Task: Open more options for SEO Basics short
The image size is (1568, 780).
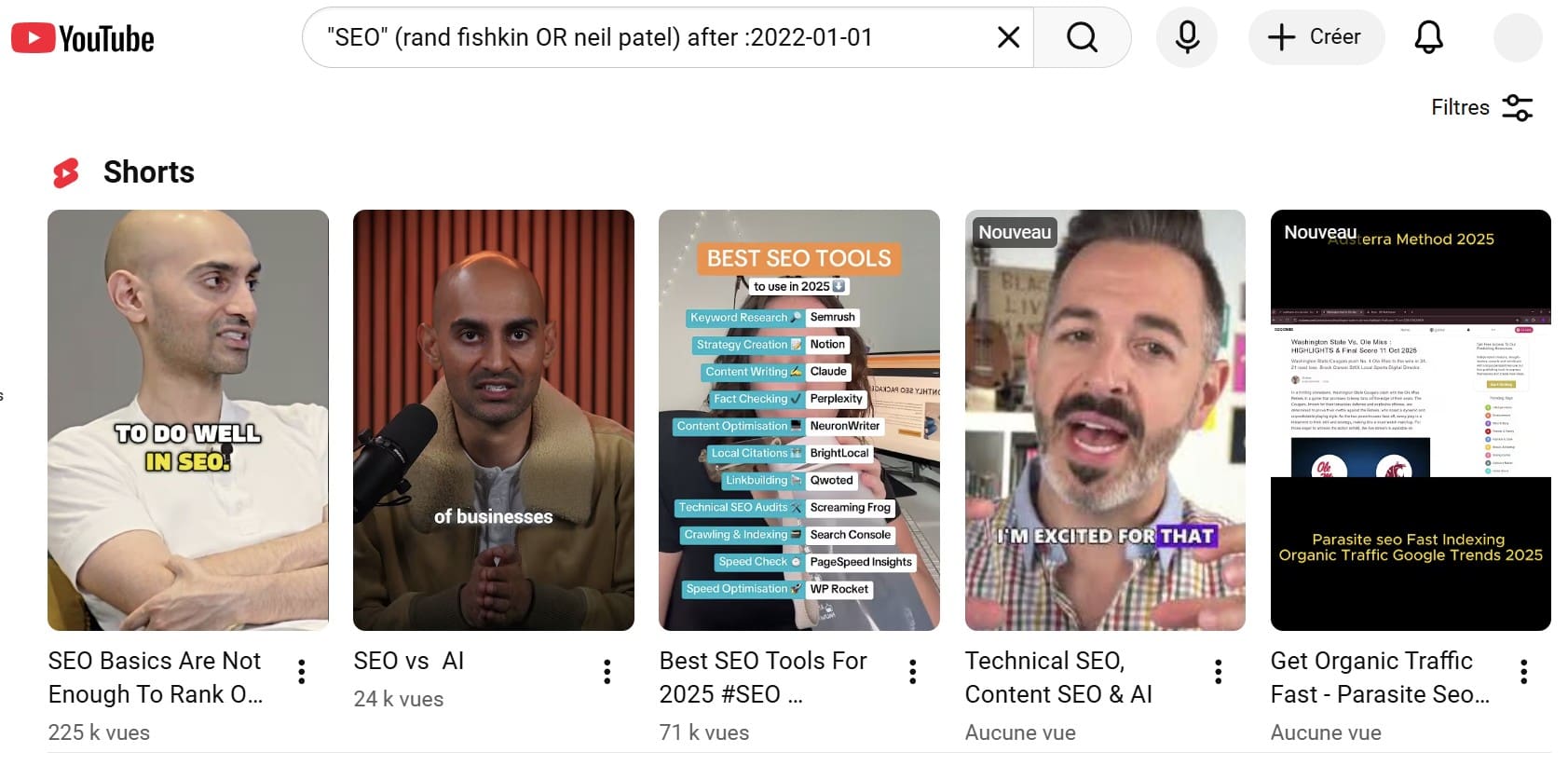Action: (x=302, y=672)
